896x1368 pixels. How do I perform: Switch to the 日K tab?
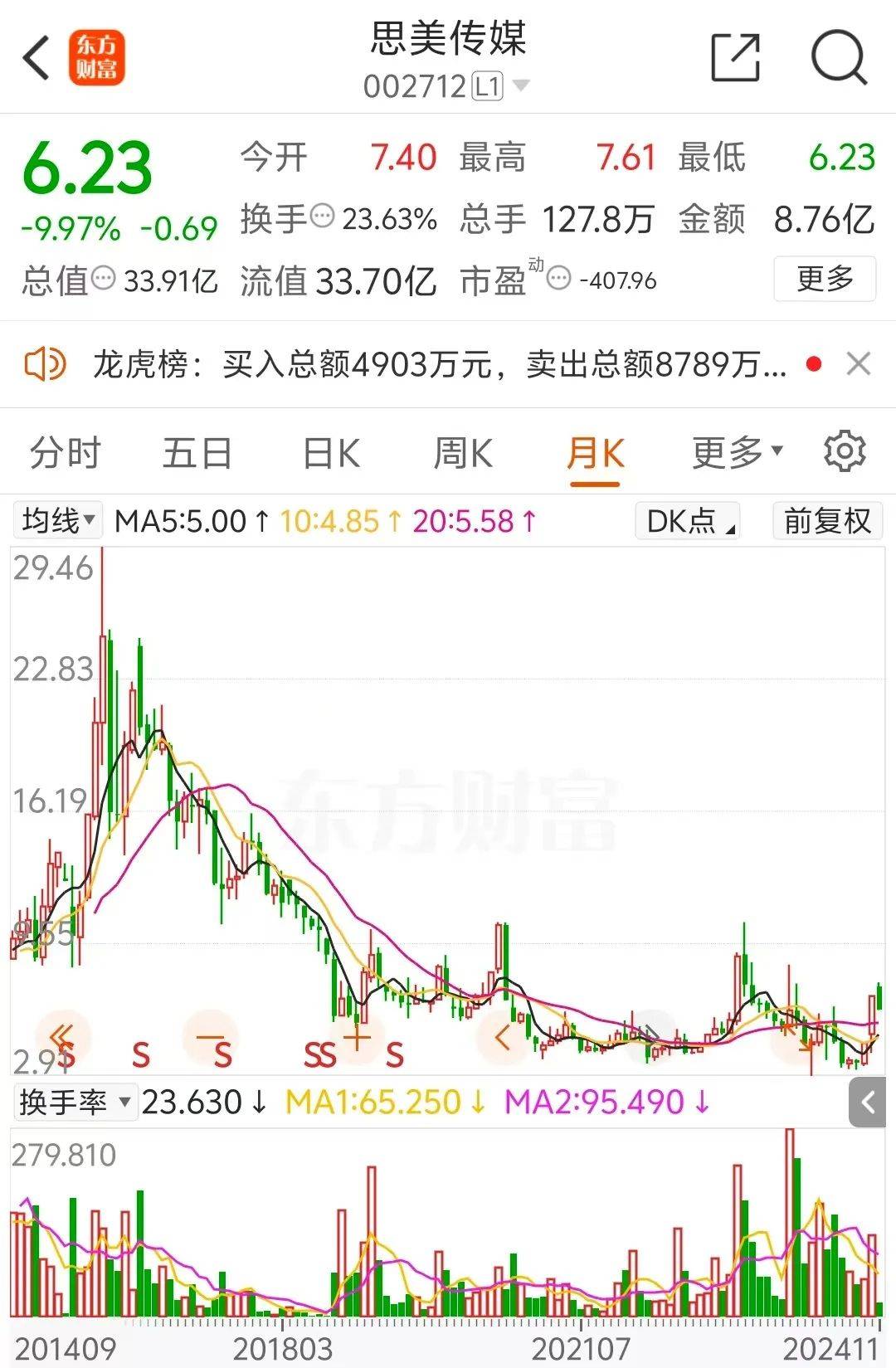(331, 452)
